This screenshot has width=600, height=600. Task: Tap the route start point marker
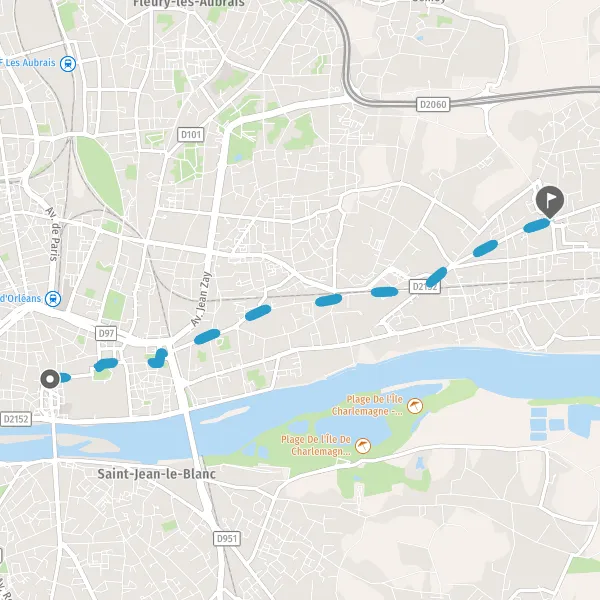tap(50, 379)
